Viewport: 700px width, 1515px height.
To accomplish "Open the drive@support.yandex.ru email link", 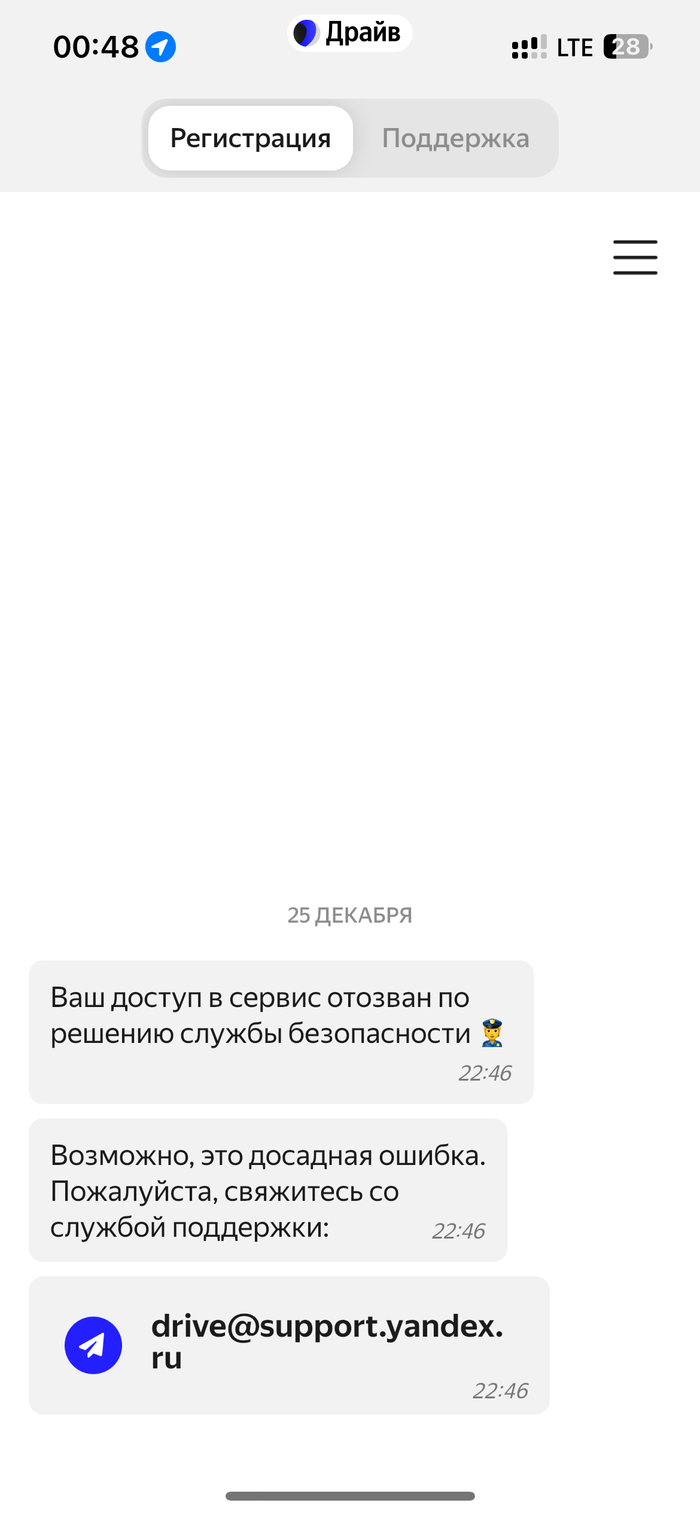I will (x=326, y=1343).
